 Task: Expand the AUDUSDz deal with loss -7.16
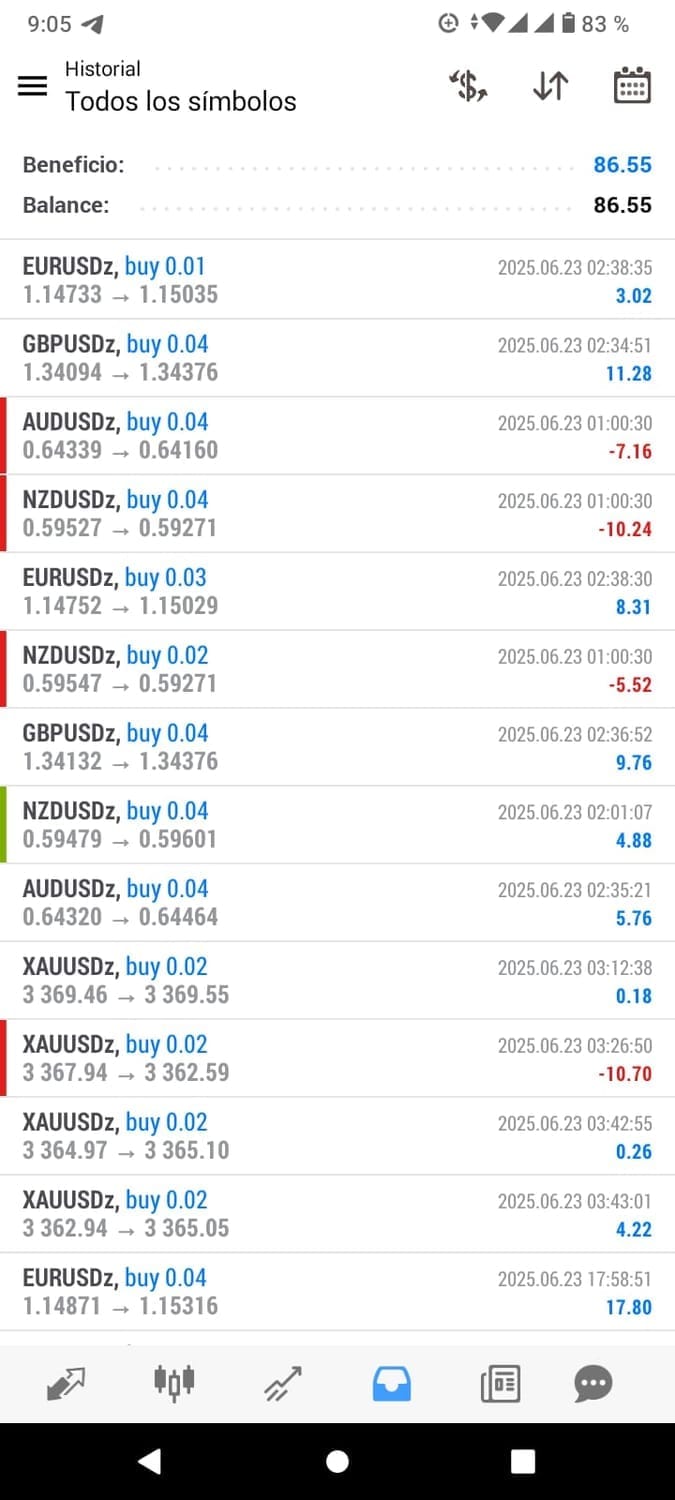(337, 436)
